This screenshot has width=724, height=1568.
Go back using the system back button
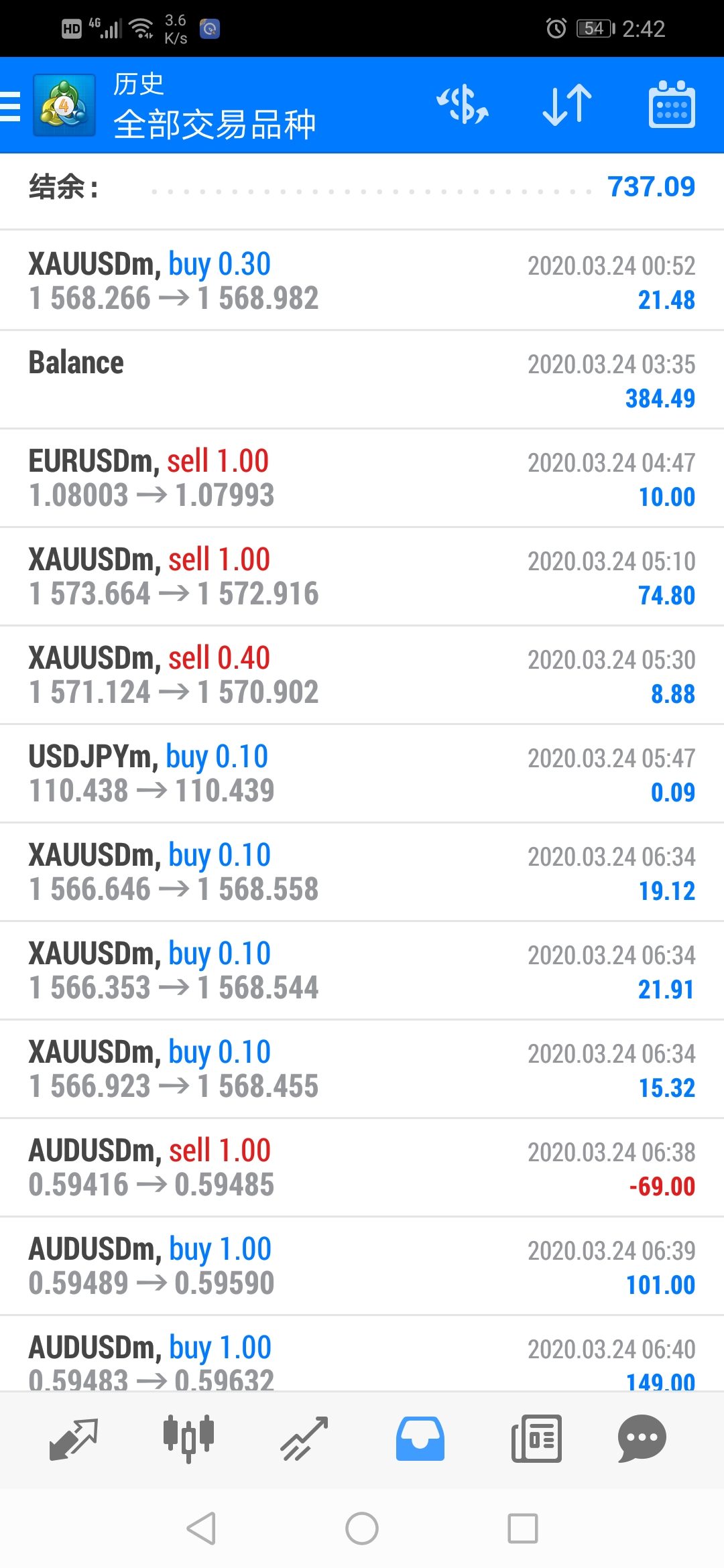point(201,1528)
